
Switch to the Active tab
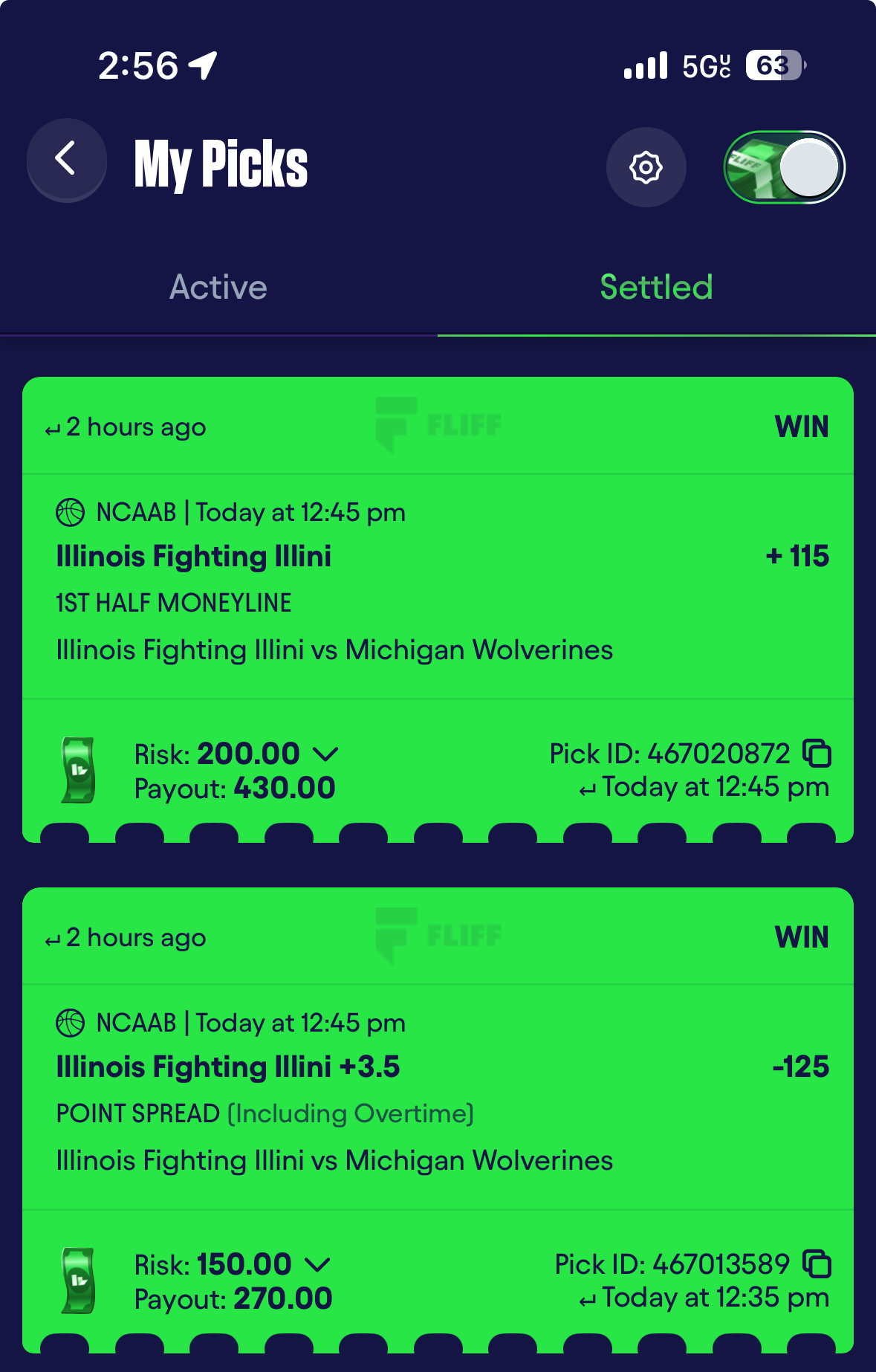point(218,288)
